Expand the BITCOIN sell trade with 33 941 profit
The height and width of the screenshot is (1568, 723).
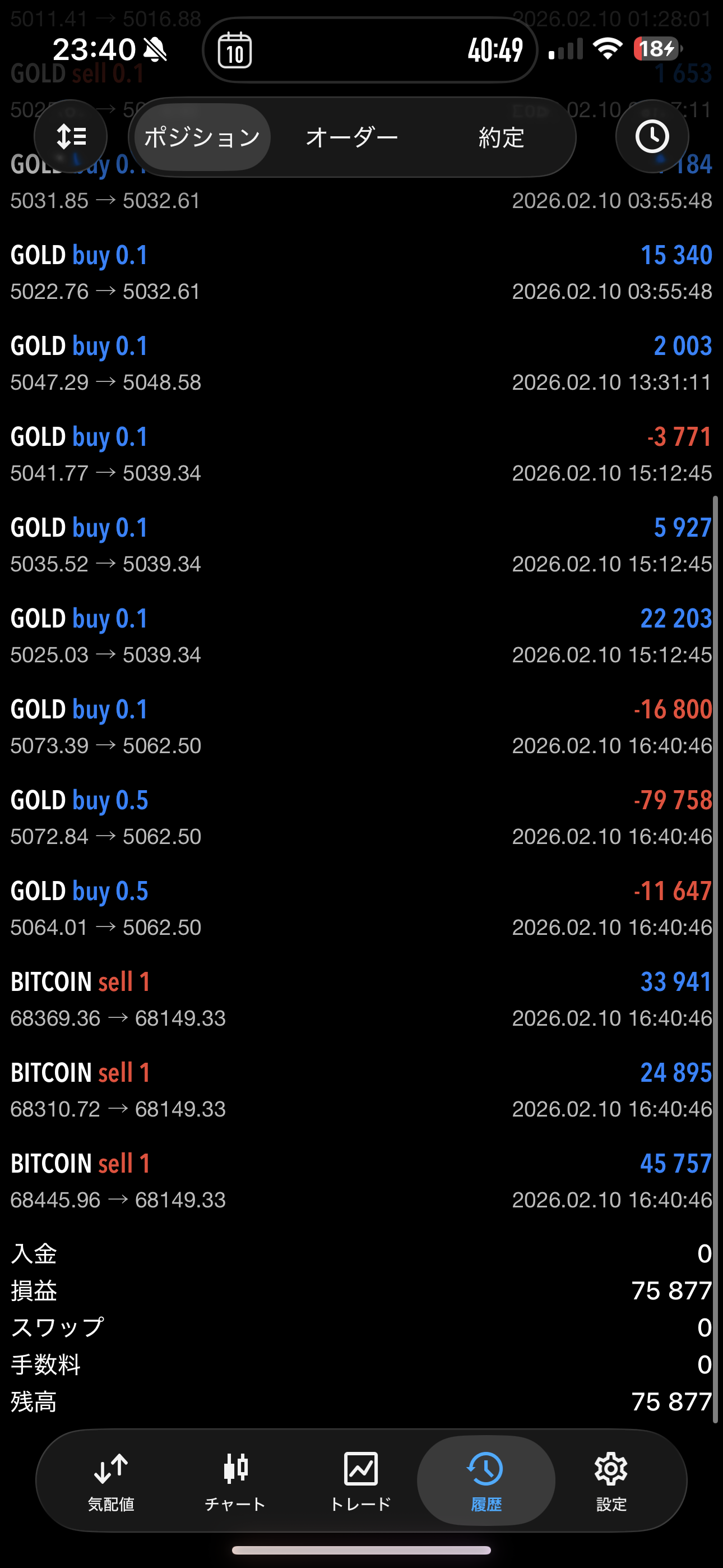(x=361, y=999)
